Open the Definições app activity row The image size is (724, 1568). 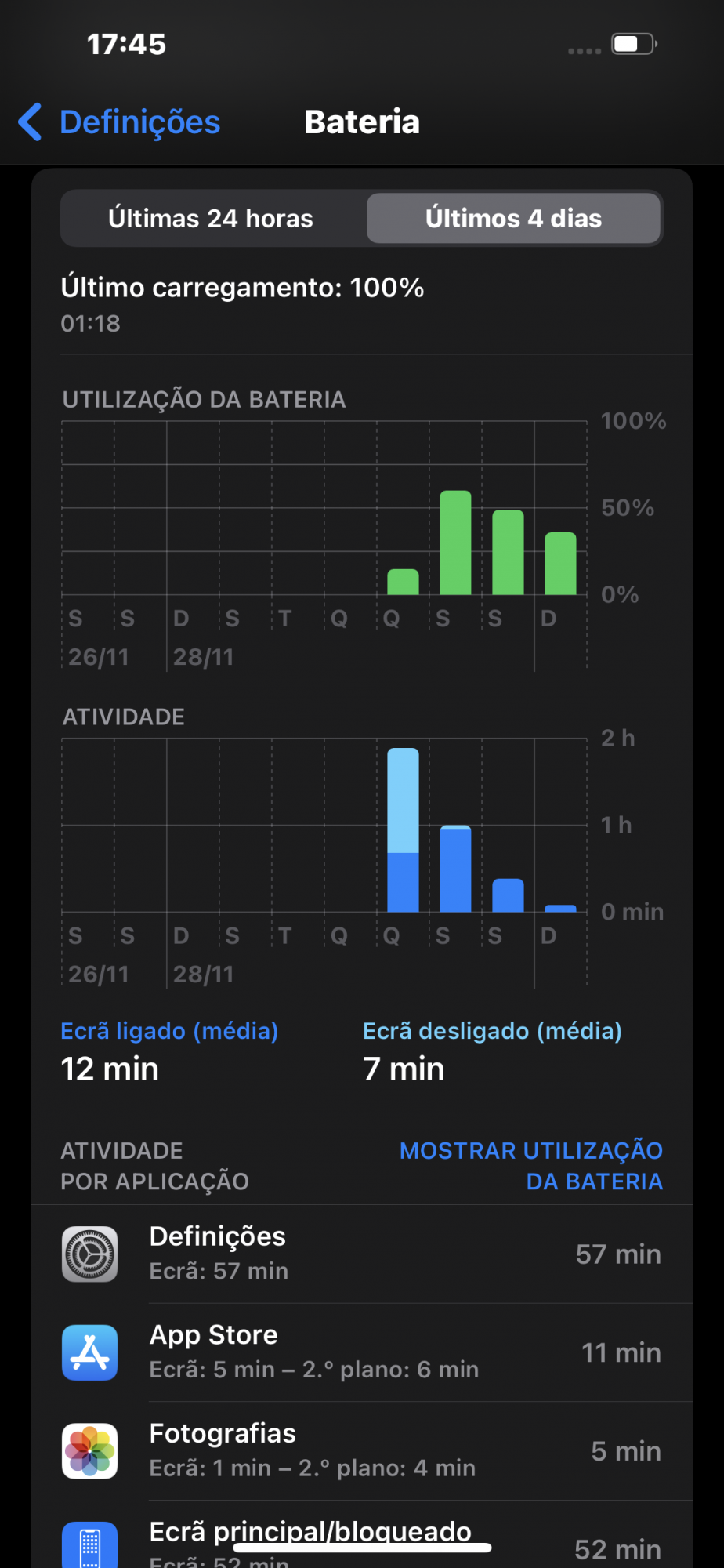point(362,1254)
